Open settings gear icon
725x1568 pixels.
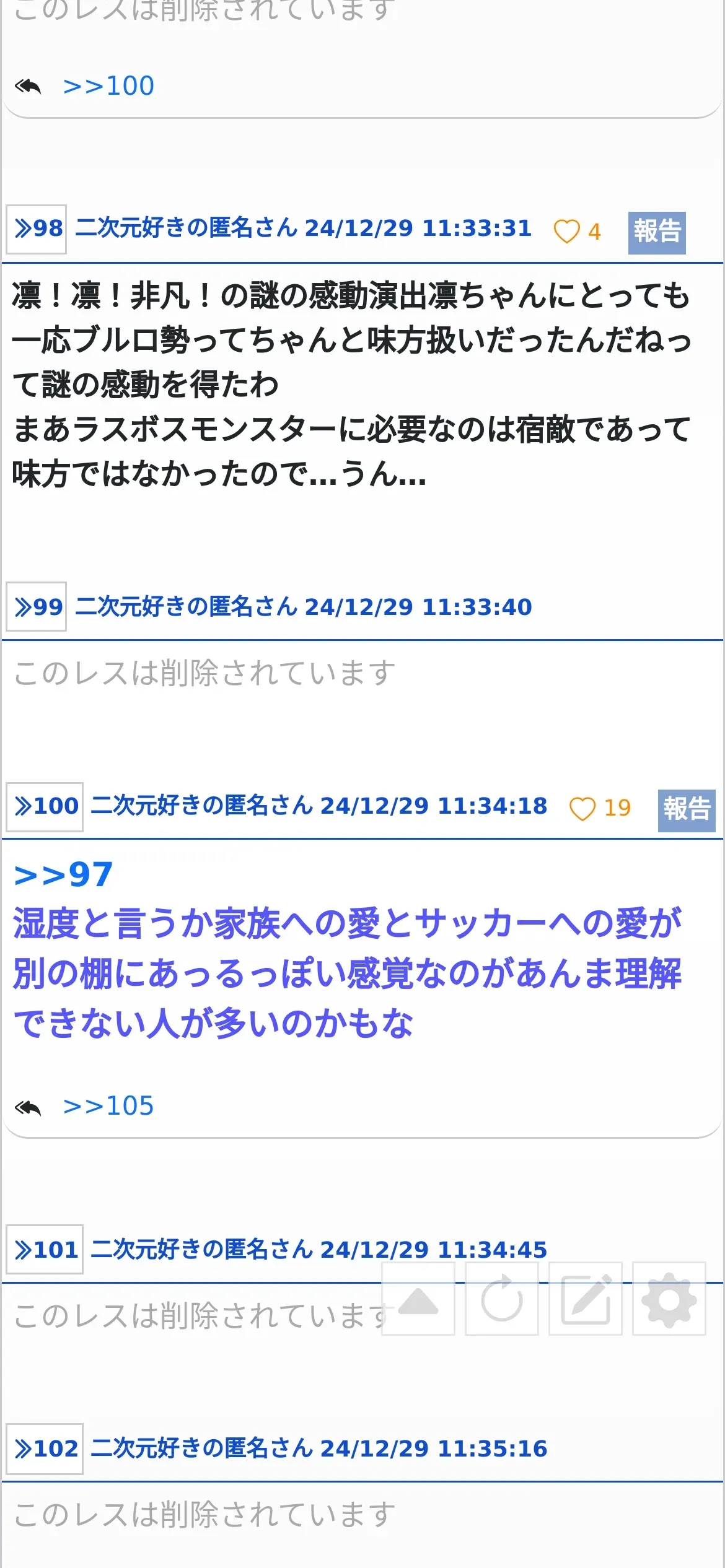click(669, 1299)
